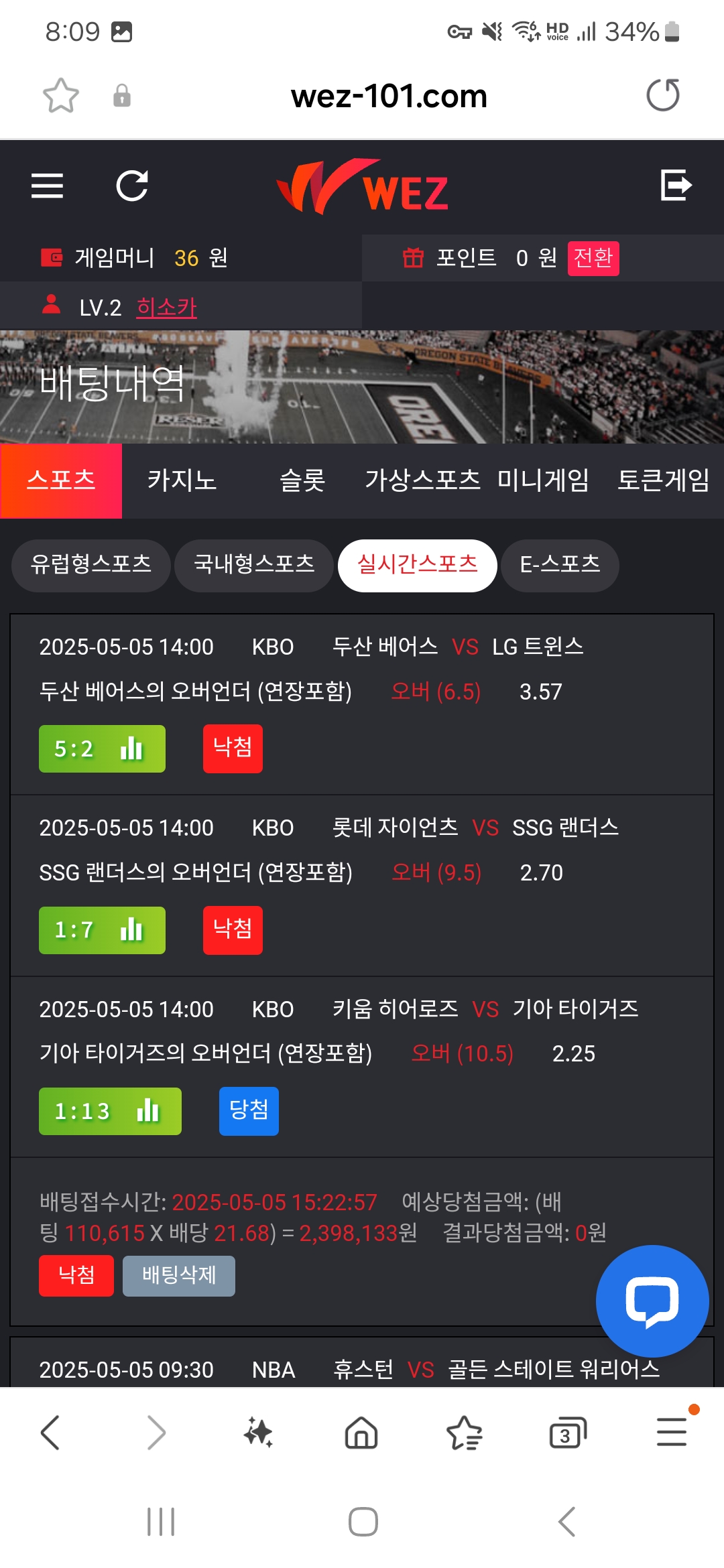Go to the 토큰게임 tab
The height and width of the screenshot is (1568, 724).
[663, 480]
